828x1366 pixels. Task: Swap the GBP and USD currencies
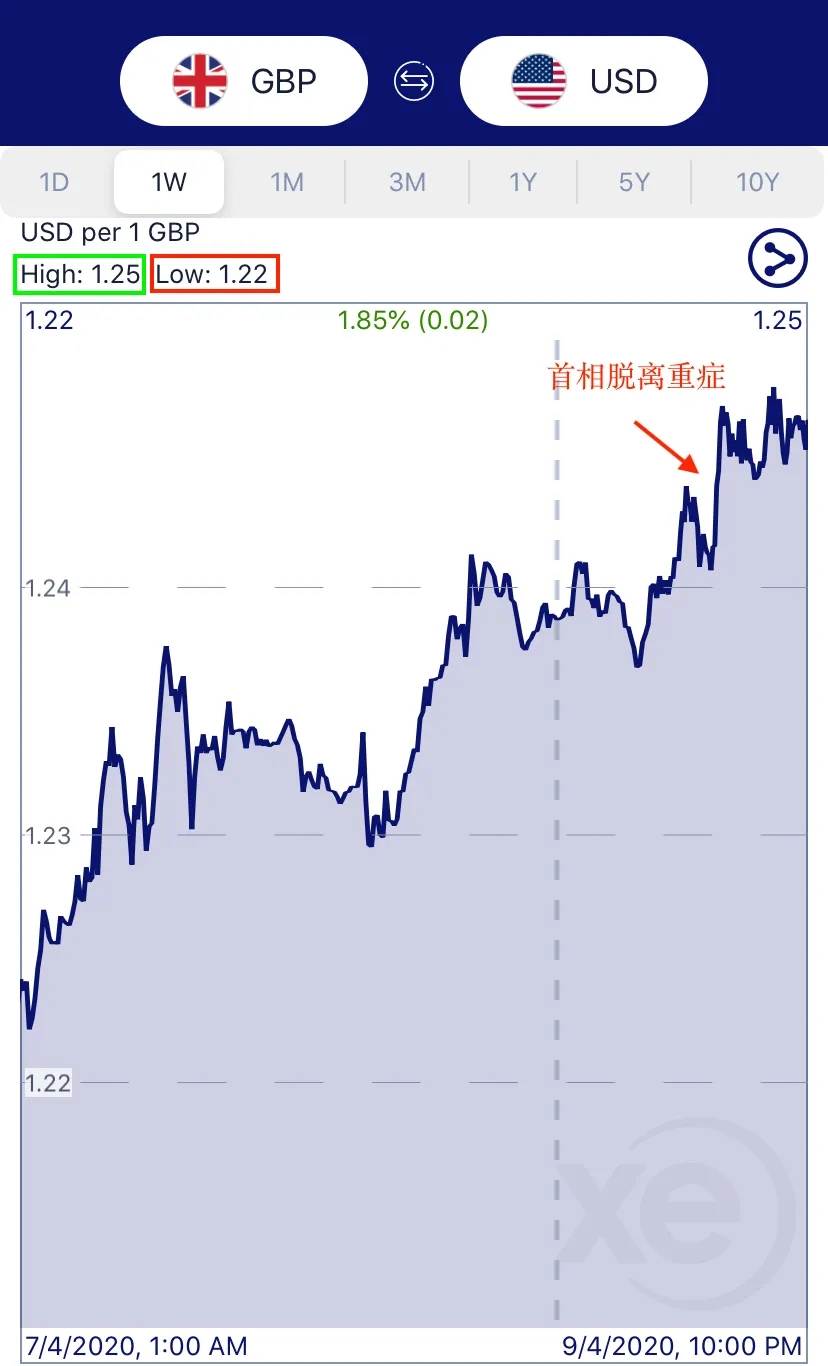(414, 81)
